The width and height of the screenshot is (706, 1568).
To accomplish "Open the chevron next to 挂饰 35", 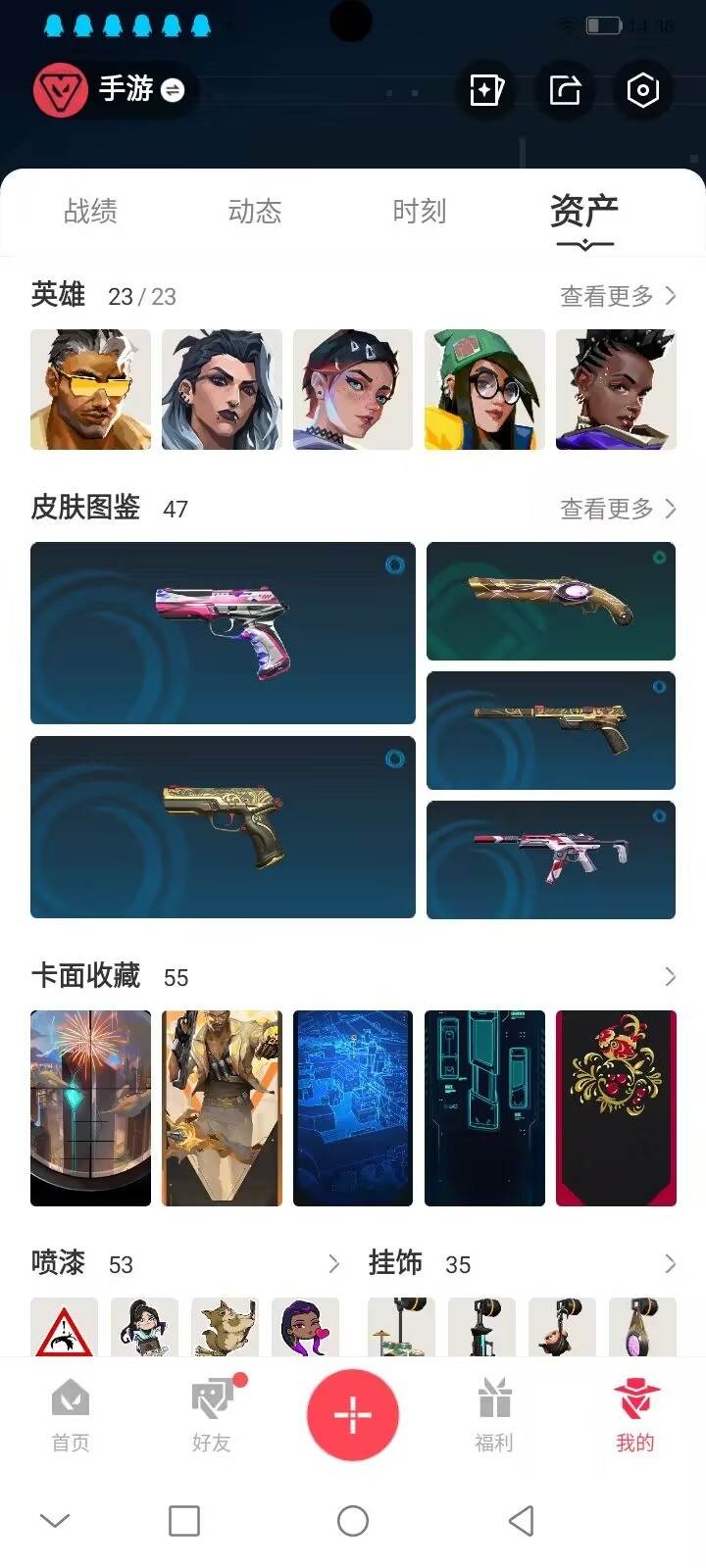I will [x=670, y=1264].
